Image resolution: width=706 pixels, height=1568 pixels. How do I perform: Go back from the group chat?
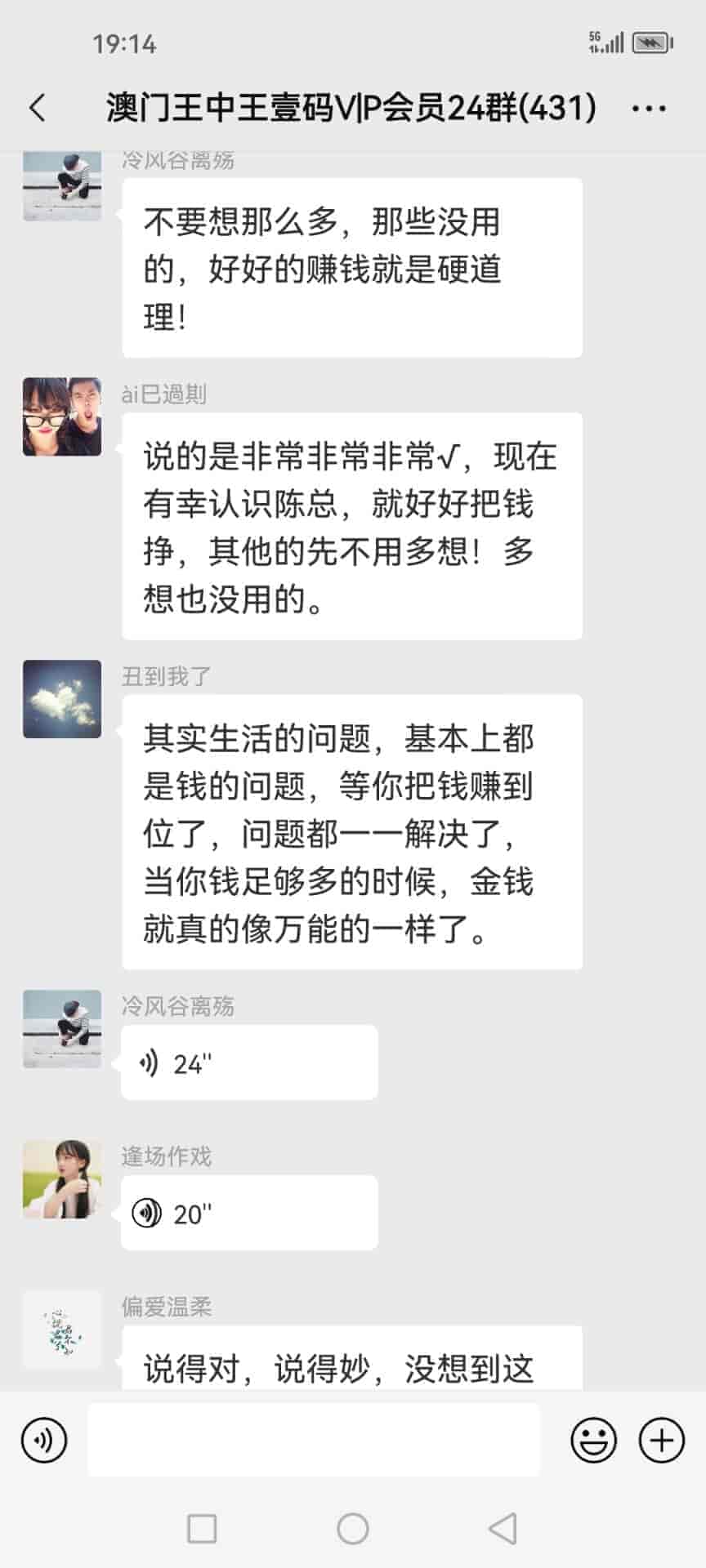(38, 108)
